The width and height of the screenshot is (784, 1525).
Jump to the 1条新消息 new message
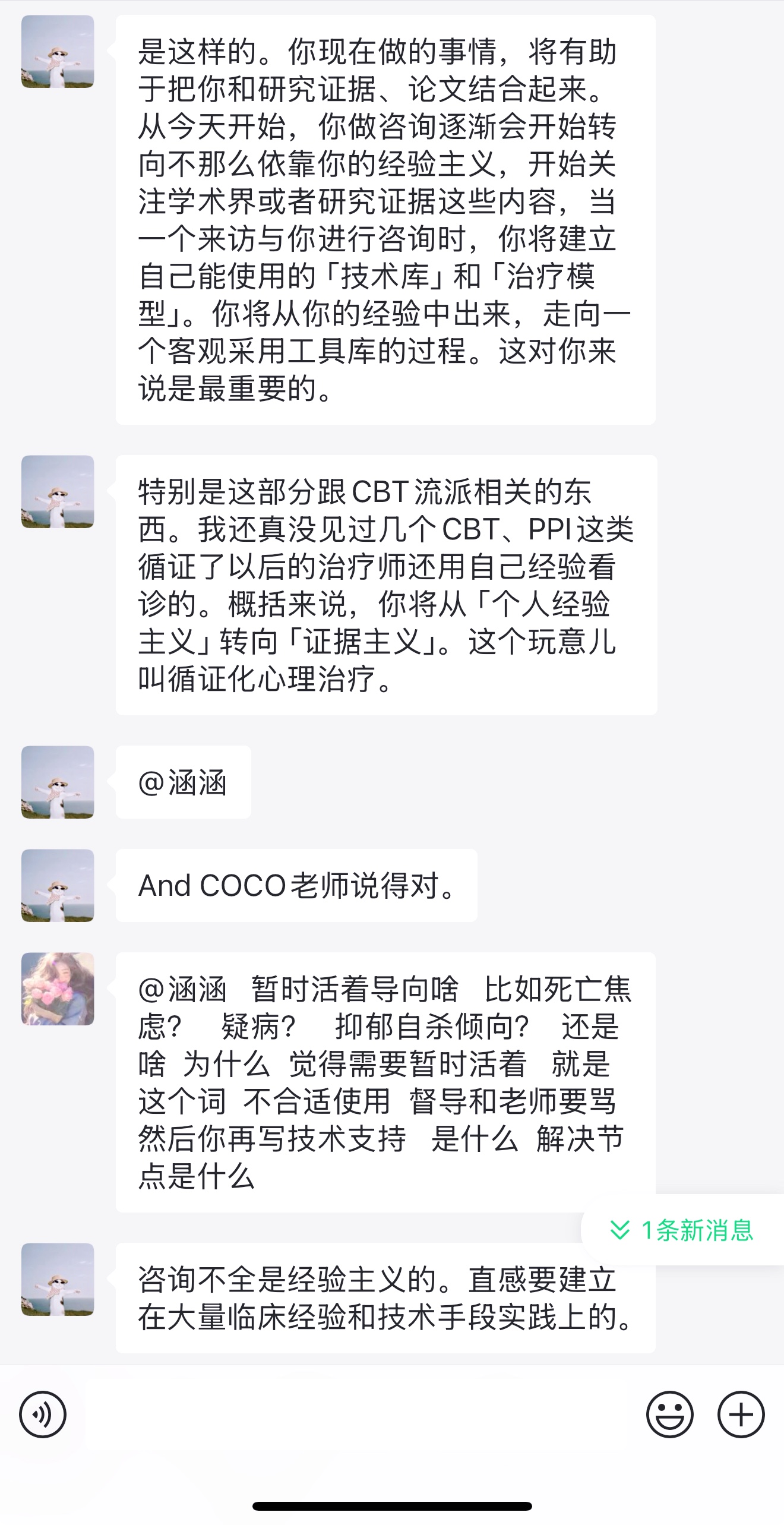[x=683, y=1230]
